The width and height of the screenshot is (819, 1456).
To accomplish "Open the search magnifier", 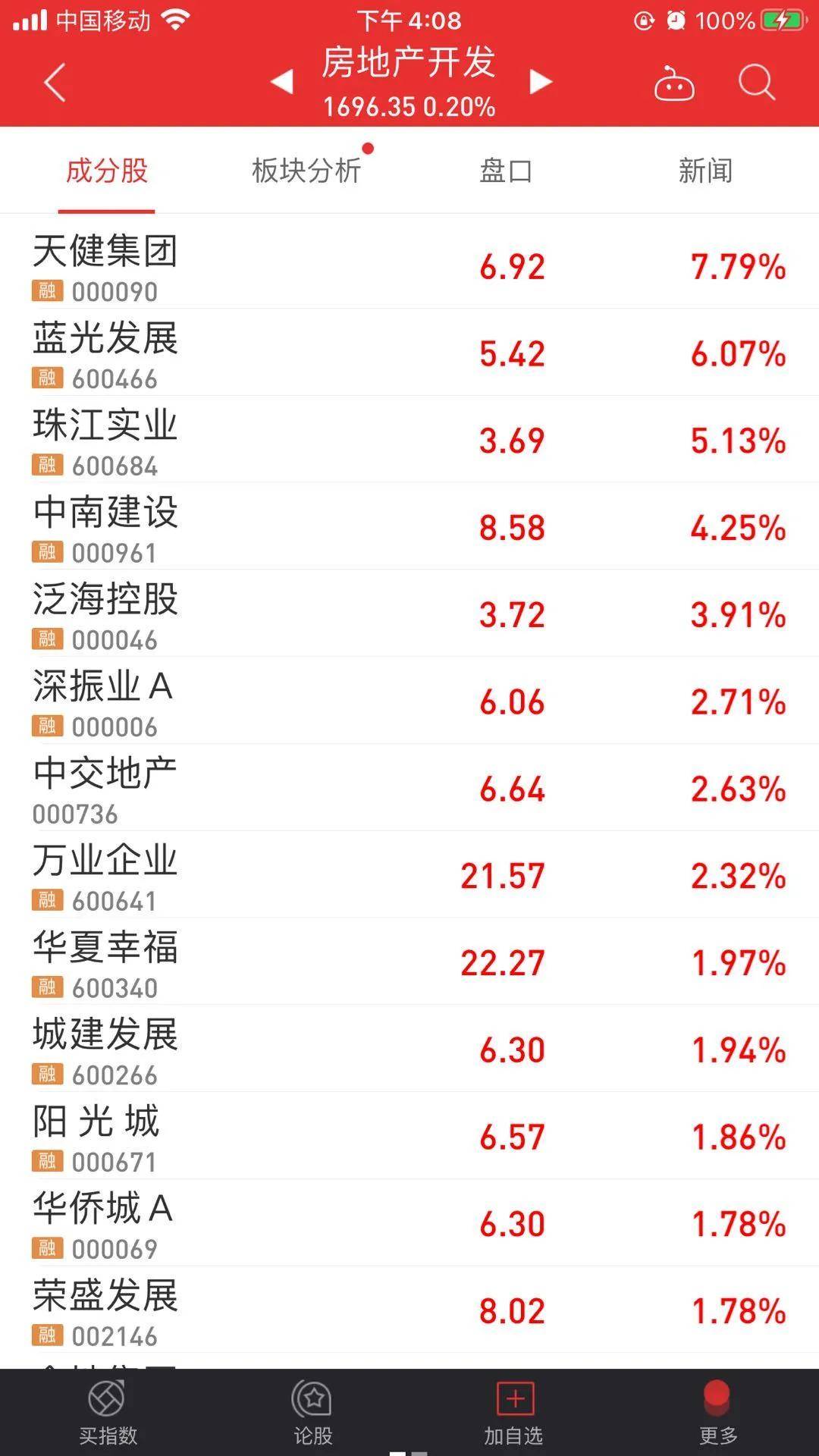I will (x=756, y=82).
